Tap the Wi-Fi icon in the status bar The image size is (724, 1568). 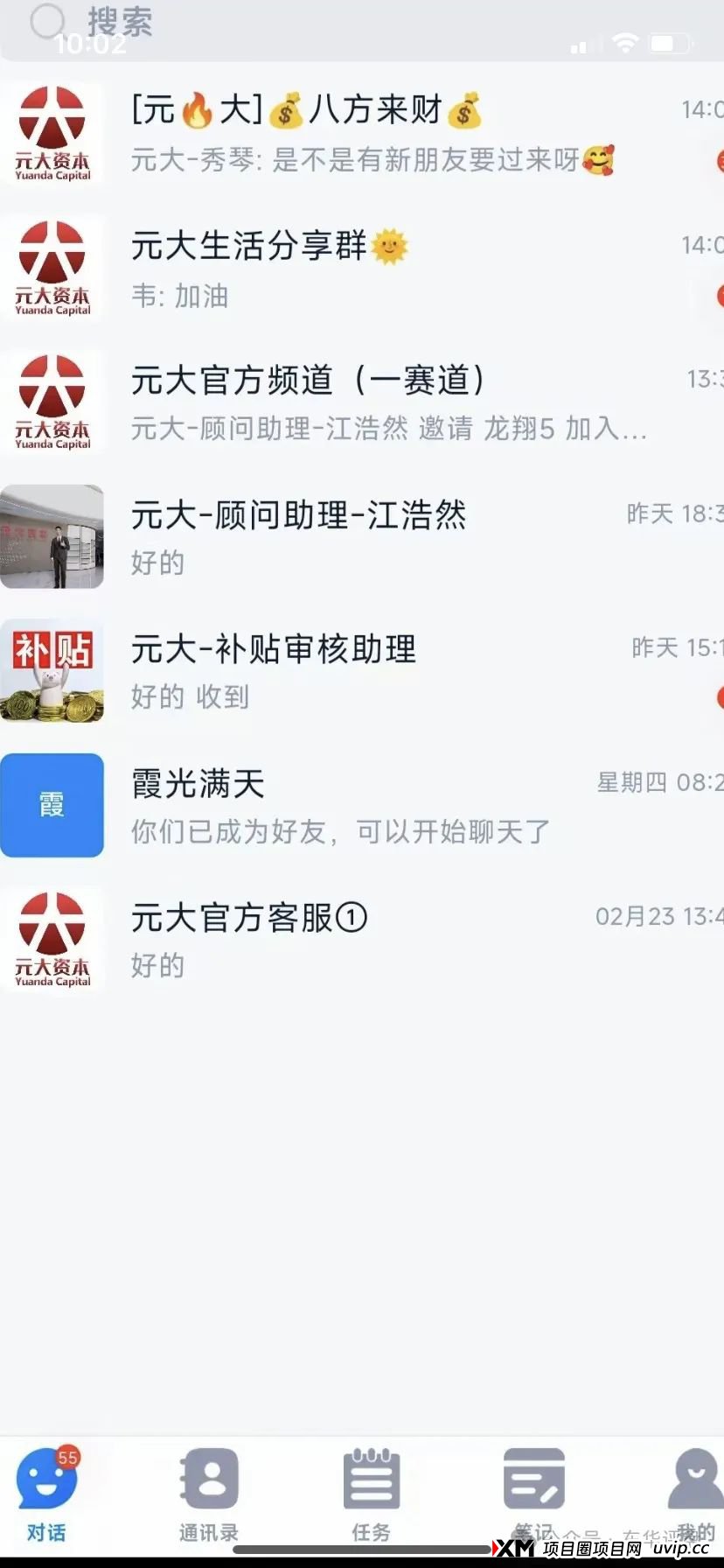(x=626, y=42)
